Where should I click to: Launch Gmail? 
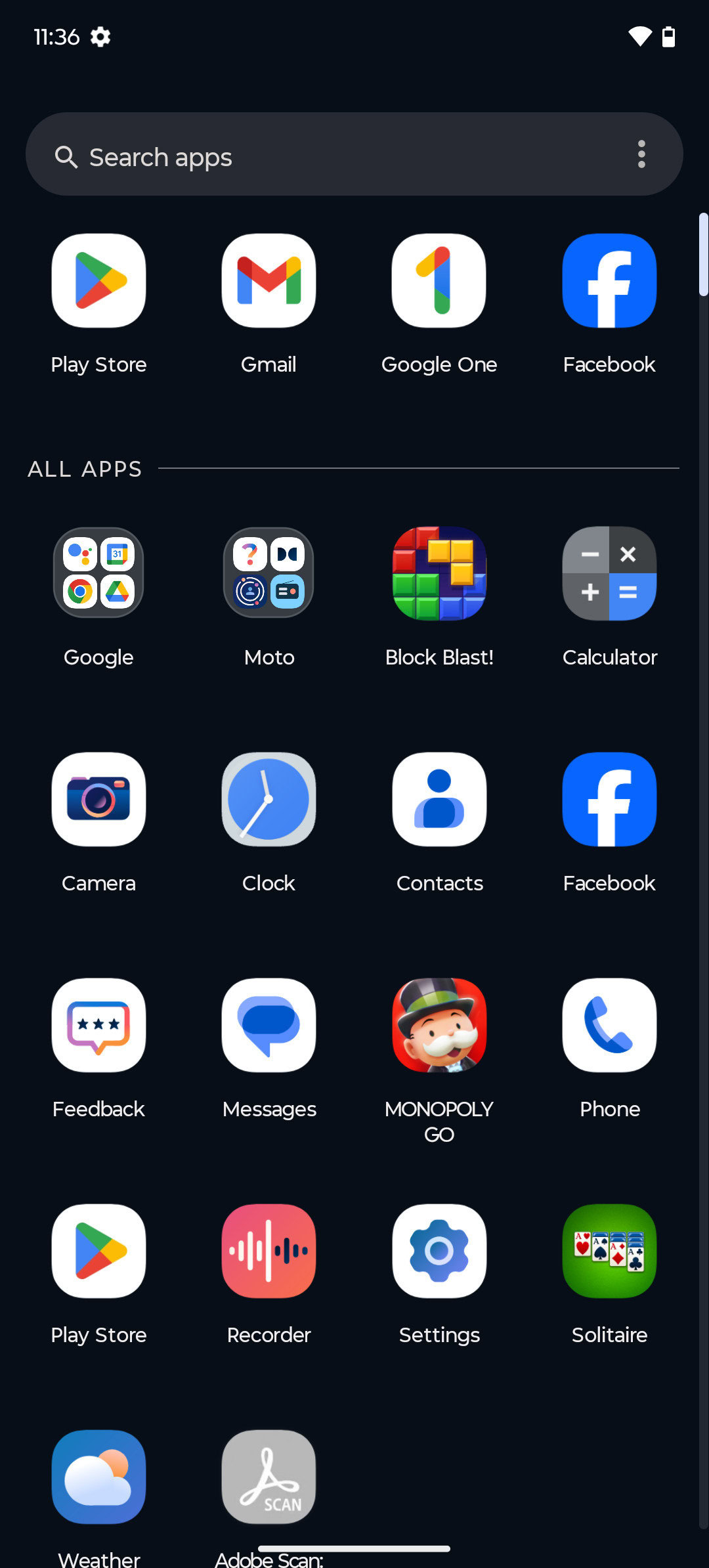[269, 281]
